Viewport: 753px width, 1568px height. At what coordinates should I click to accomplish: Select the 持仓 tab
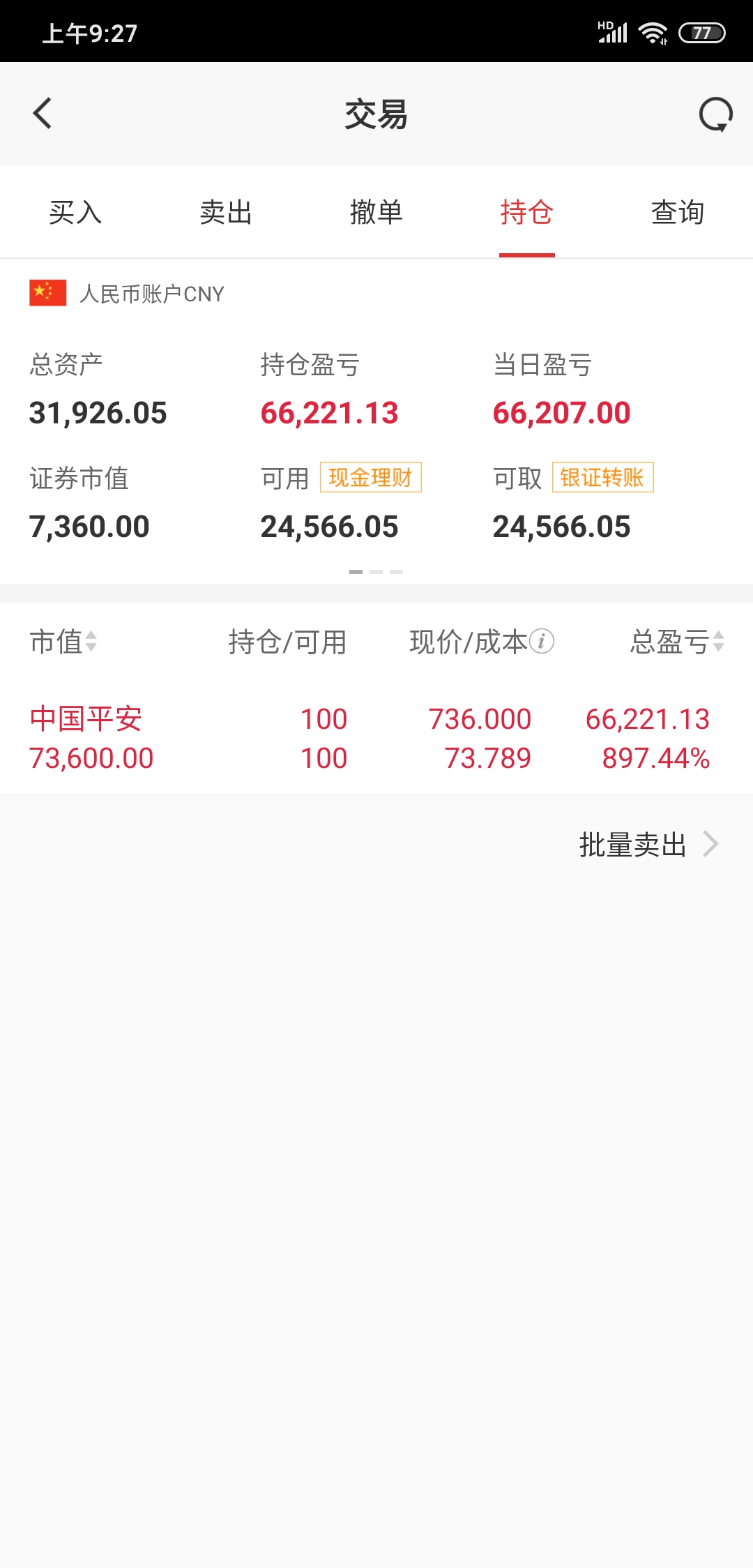tap(527, 212)
